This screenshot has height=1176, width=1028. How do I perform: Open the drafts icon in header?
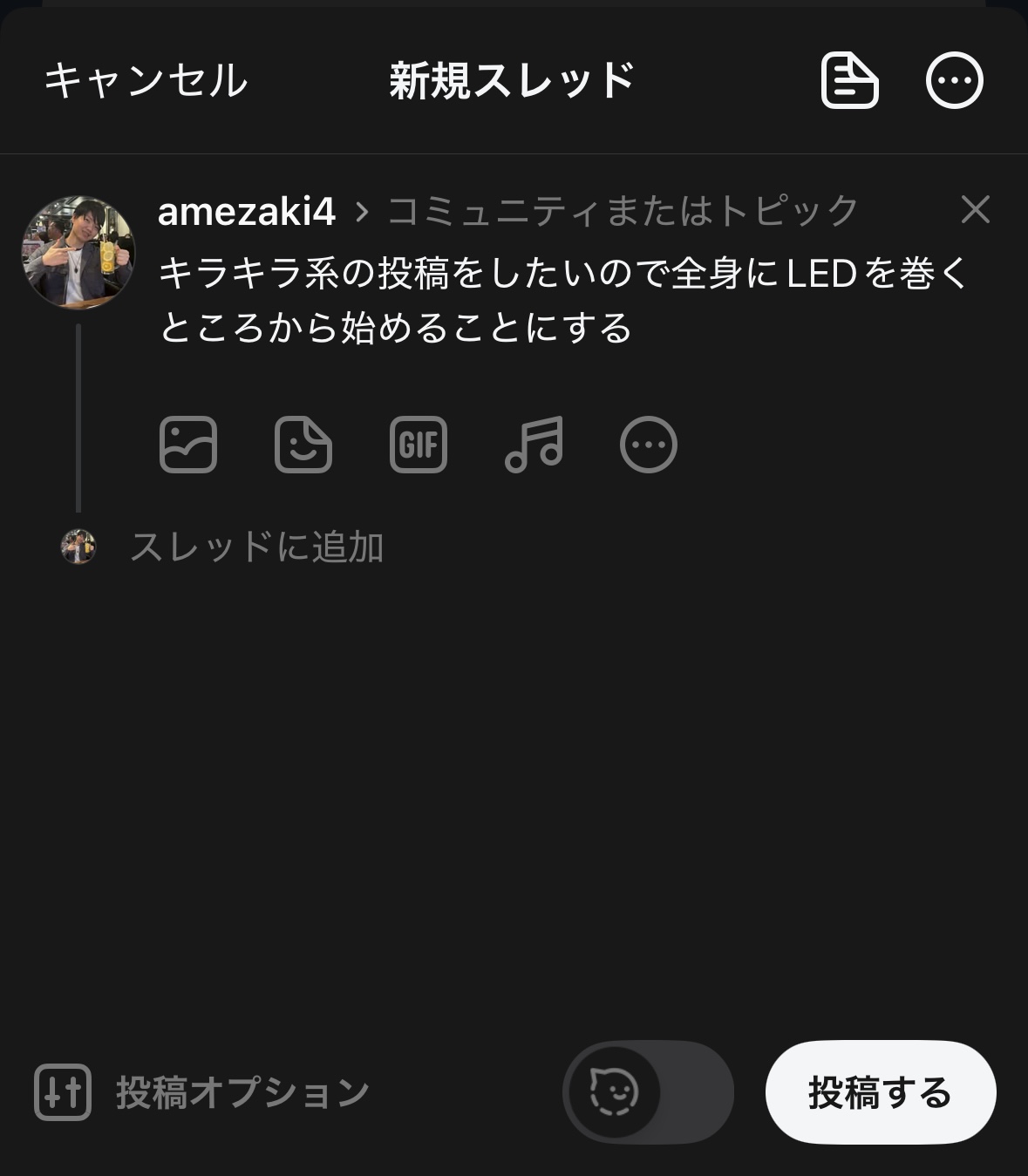[849, 80]
